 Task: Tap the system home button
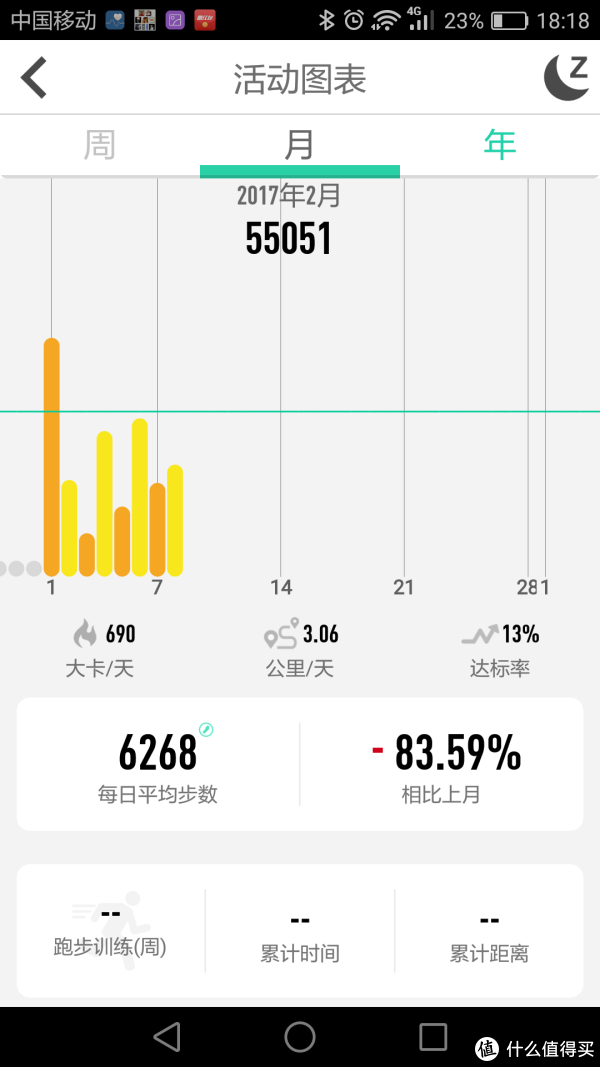click(x=300, y=1037)
